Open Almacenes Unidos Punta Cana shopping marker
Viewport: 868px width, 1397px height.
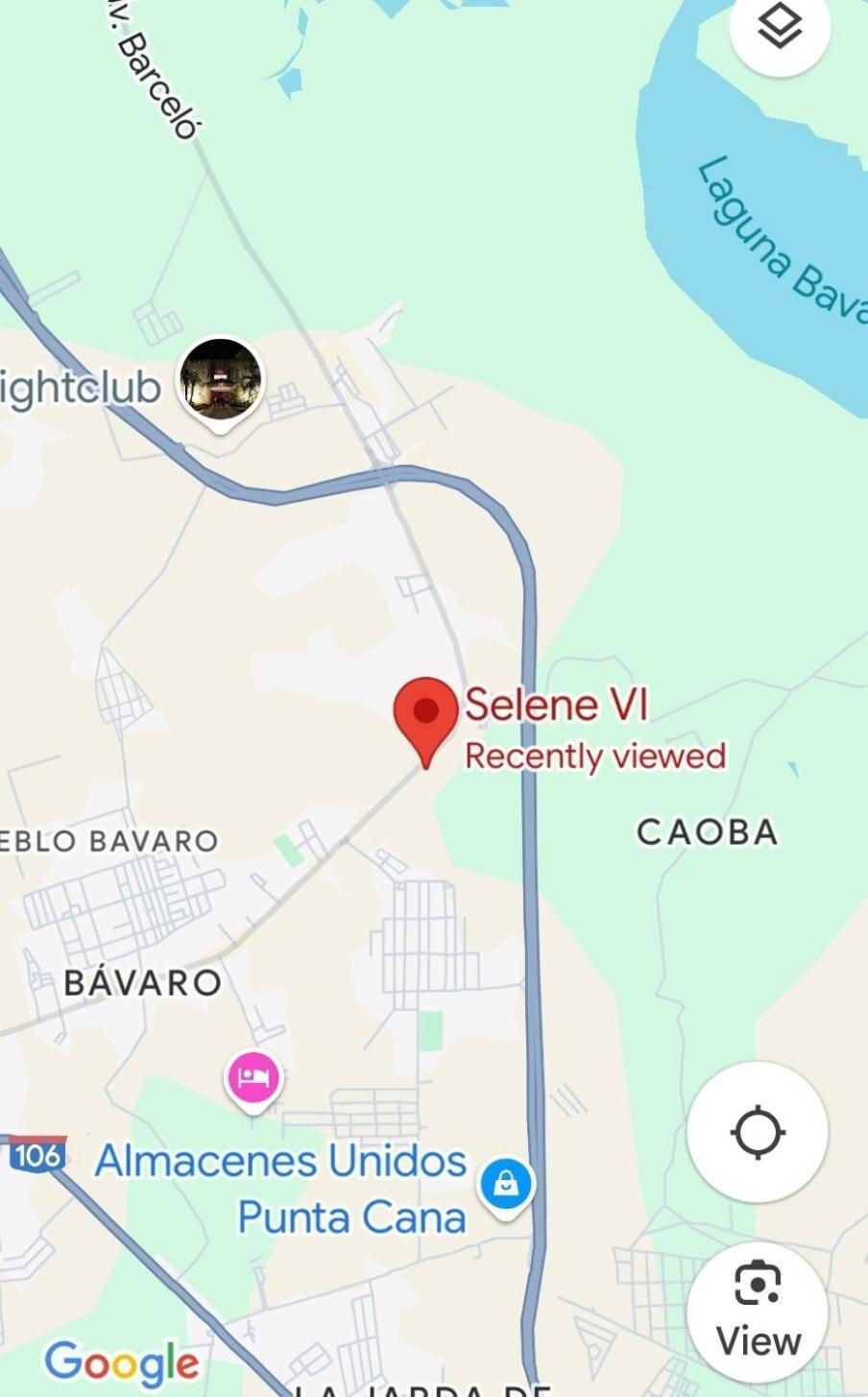click(506, 1186)
